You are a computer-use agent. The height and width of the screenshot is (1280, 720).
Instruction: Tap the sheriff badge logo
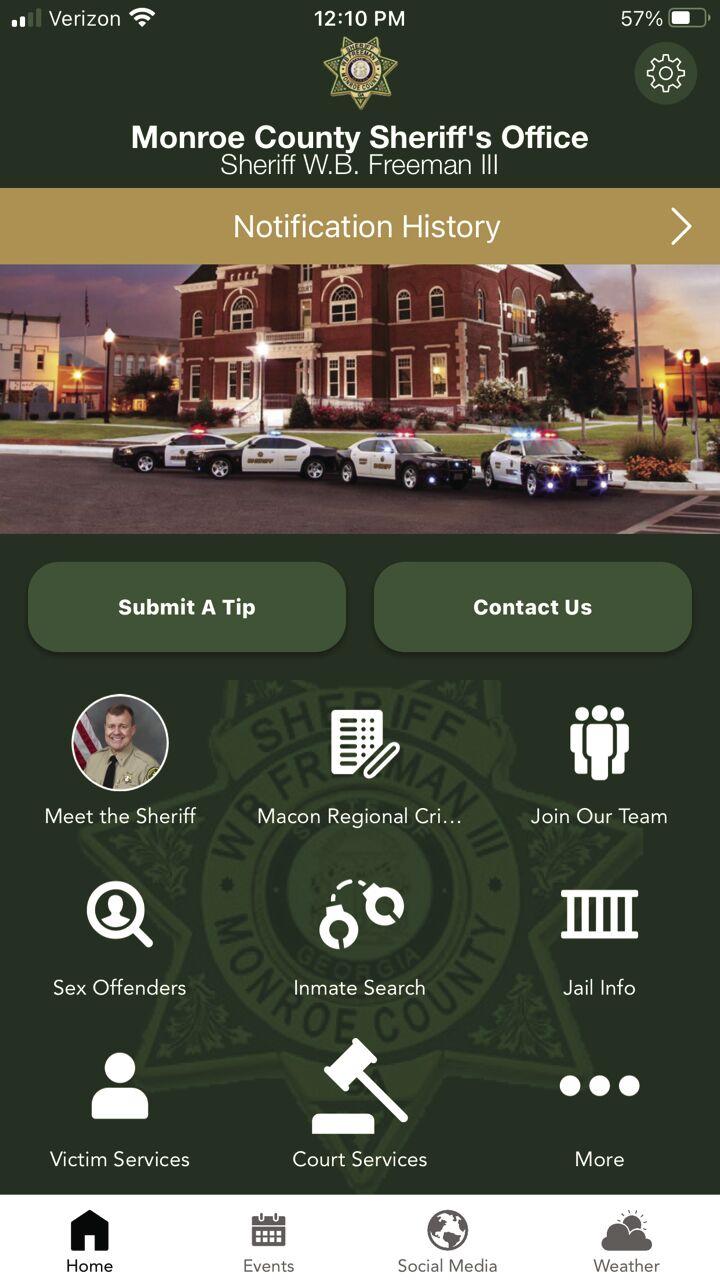coord(360,71)
